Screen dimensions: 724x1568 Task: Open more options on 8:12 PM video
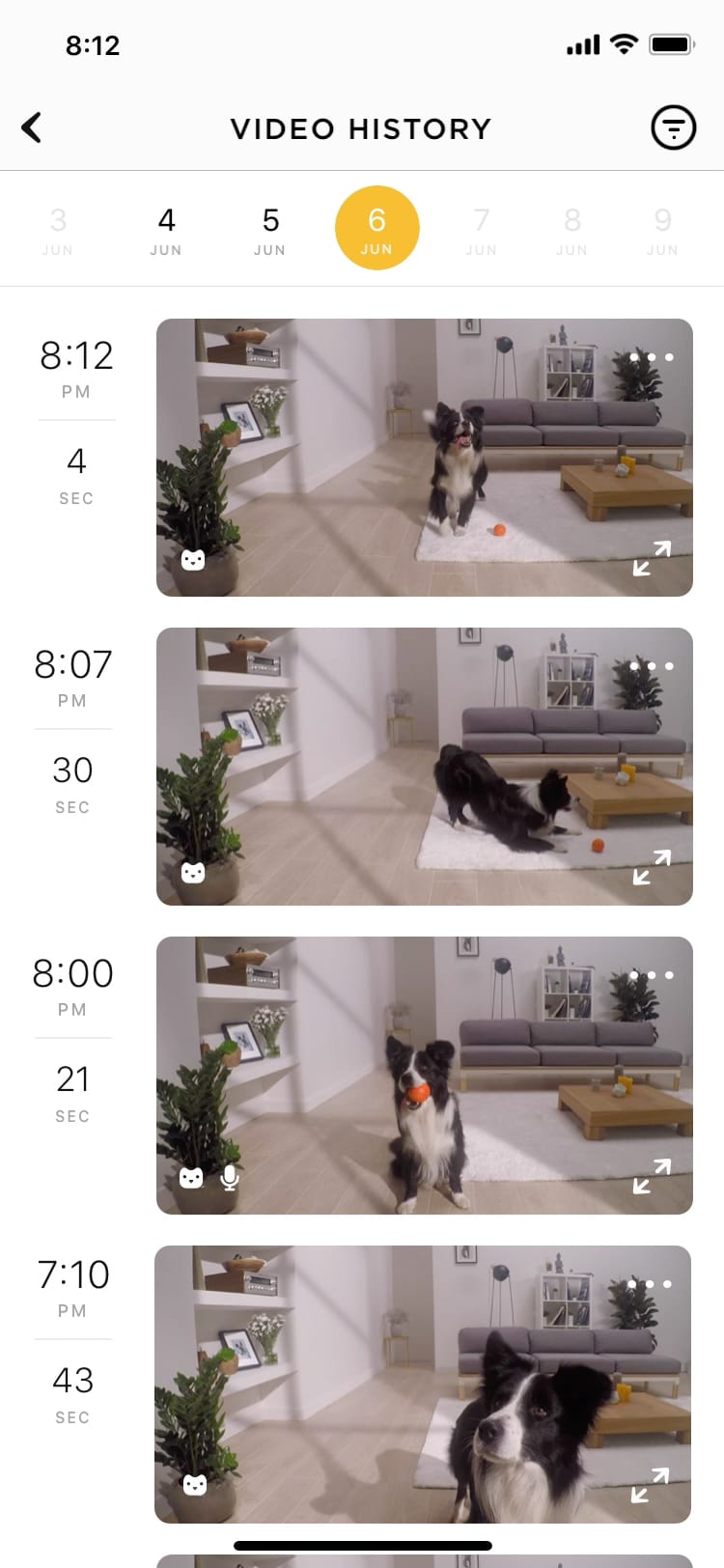tap(652, 357)
